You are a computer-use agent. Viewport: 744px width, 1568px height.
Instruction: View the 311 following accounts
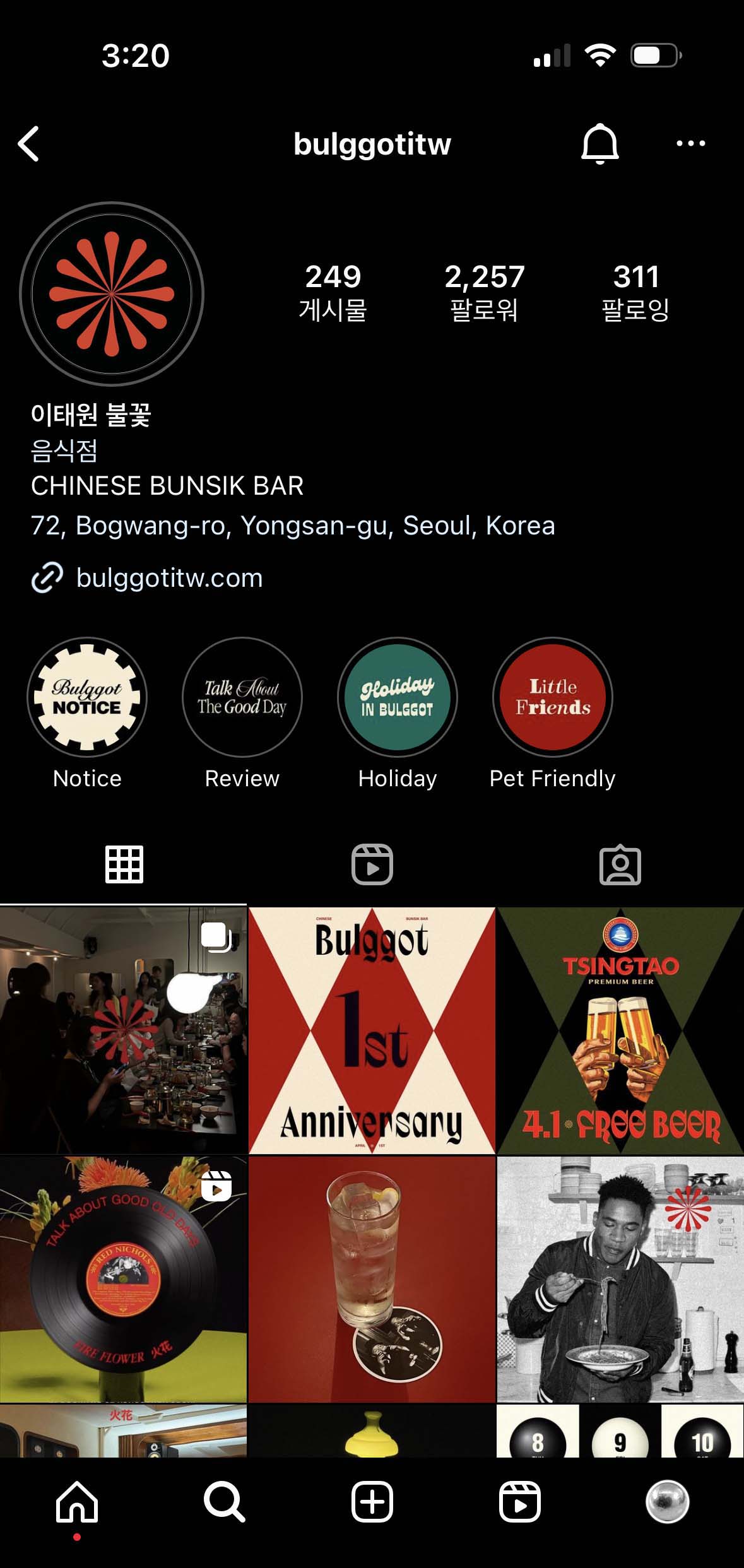635,292
